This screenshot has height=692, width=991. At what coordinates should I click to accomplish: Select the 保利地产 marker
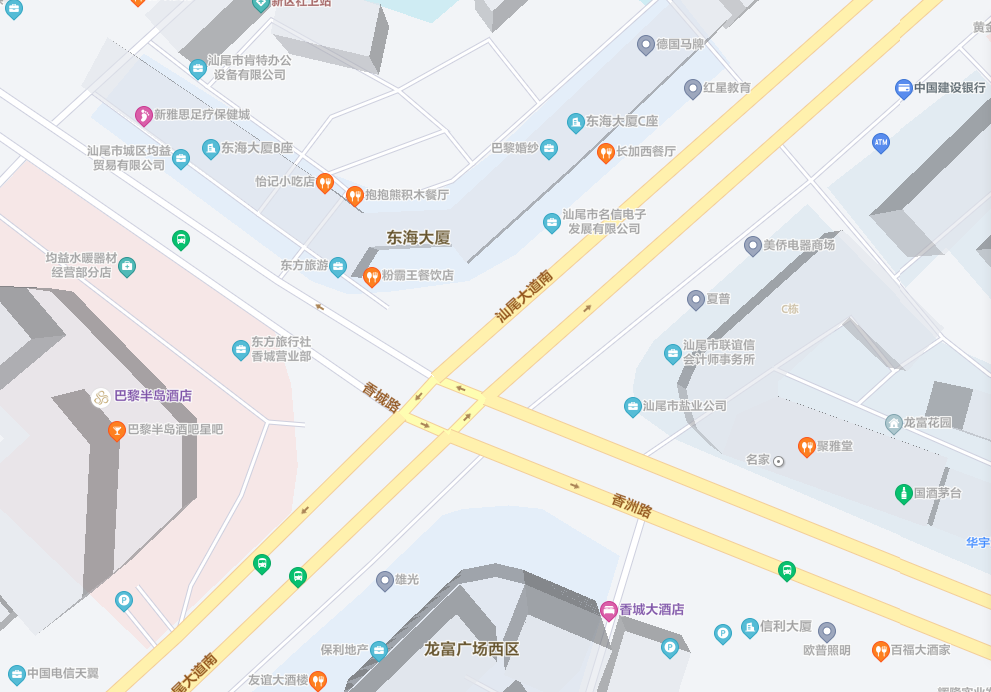click(x=378, y=650)
